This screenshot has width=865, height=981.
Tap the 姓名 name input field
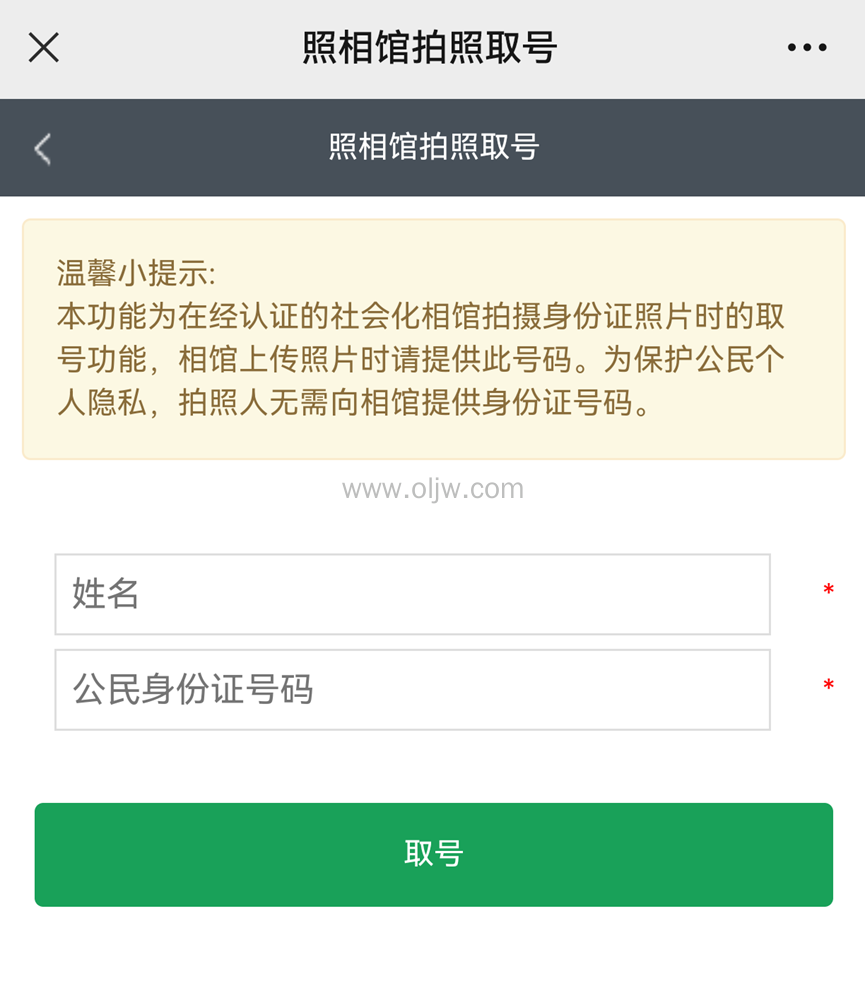point(412,594)
